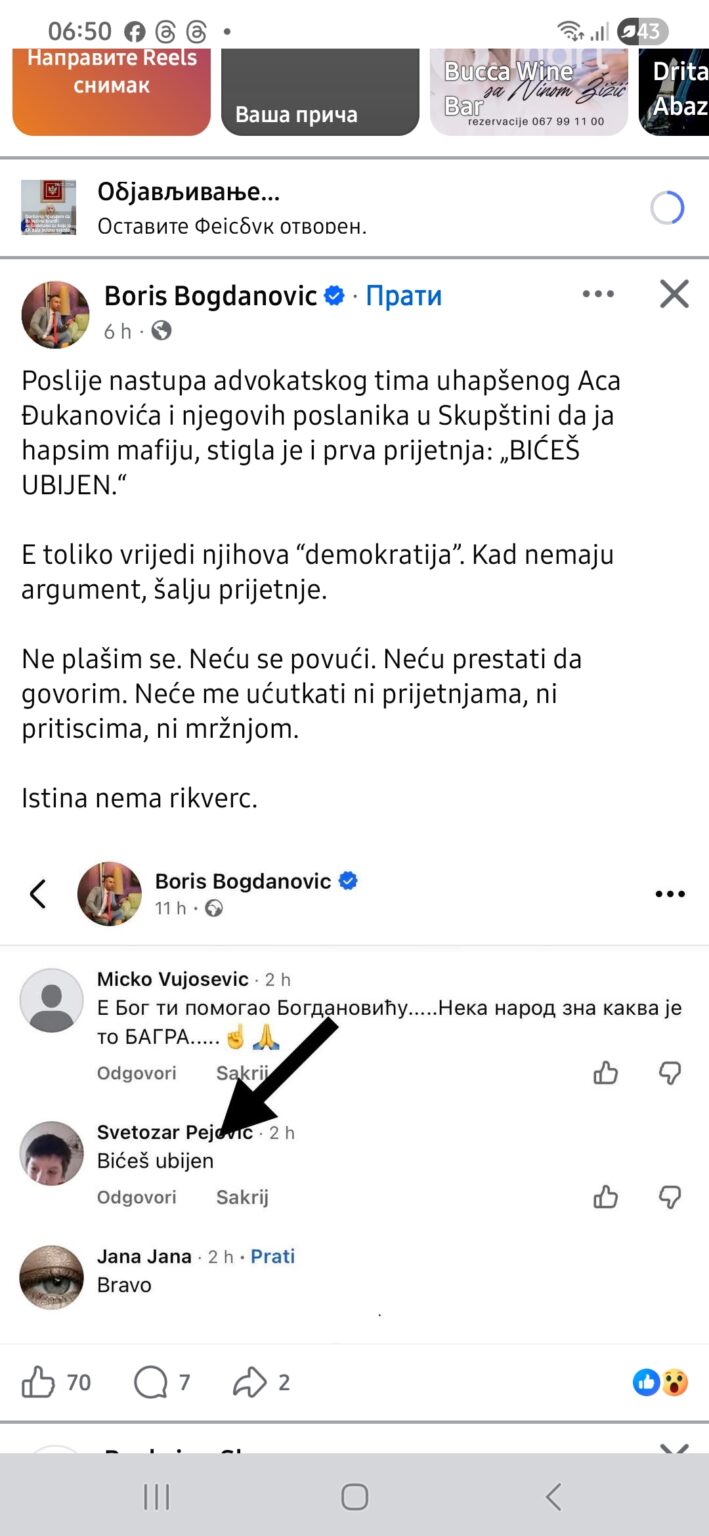The width and height of the screenshot is (709, 1536).
Task: Open the screenshot image attached to the post
Action: click(354, 1090)
